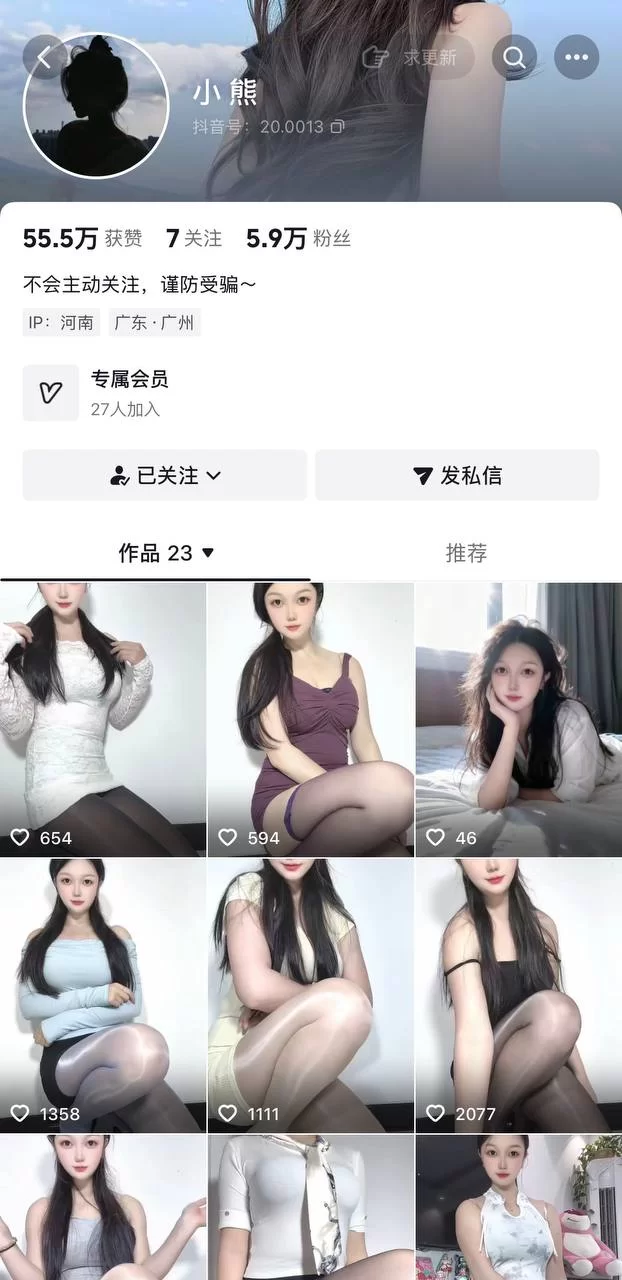The image size is (622, 1280).
Task: Open the video with 1358 likes
Action: (103, 995)
